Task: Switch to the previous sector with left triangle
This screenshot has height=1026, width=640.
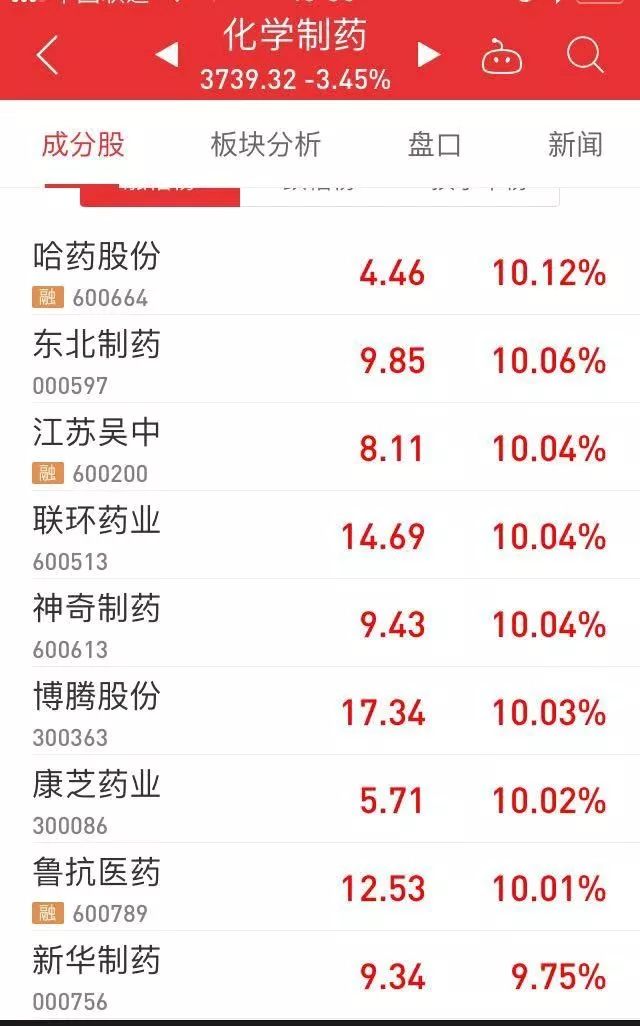Action: [x=167, y=55]
